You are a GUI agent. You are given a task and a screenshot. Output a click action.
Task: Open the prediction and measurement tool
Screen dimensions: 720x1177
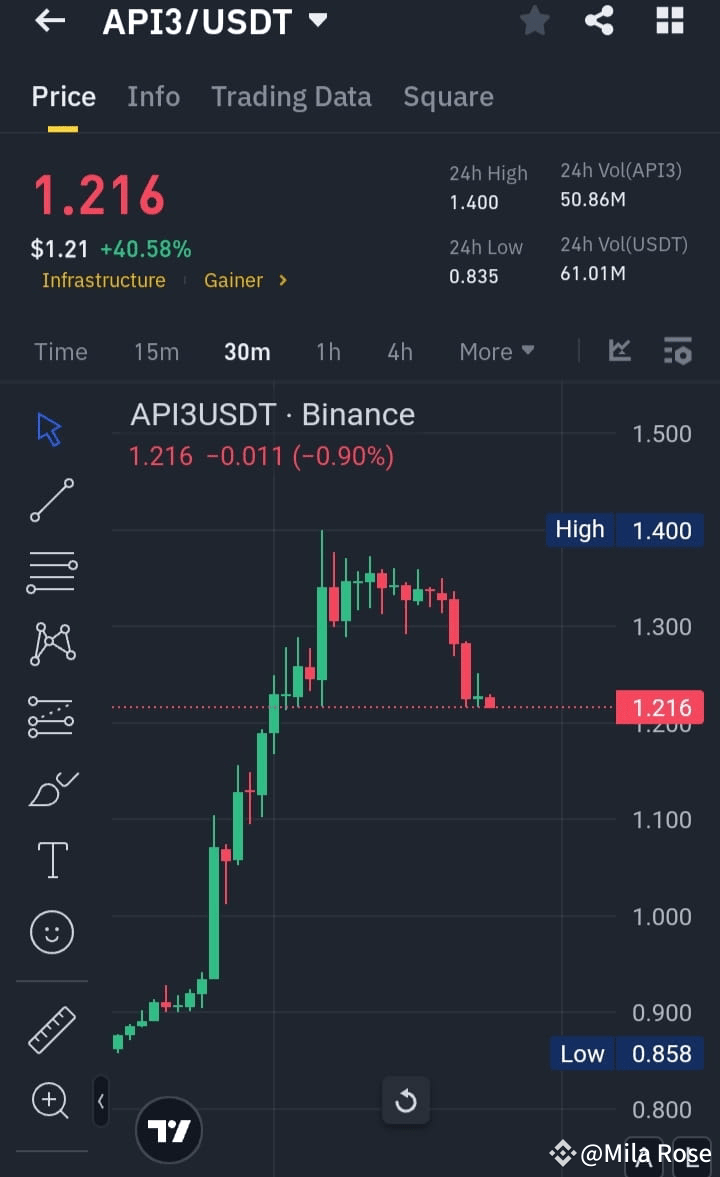coord(50,716)
